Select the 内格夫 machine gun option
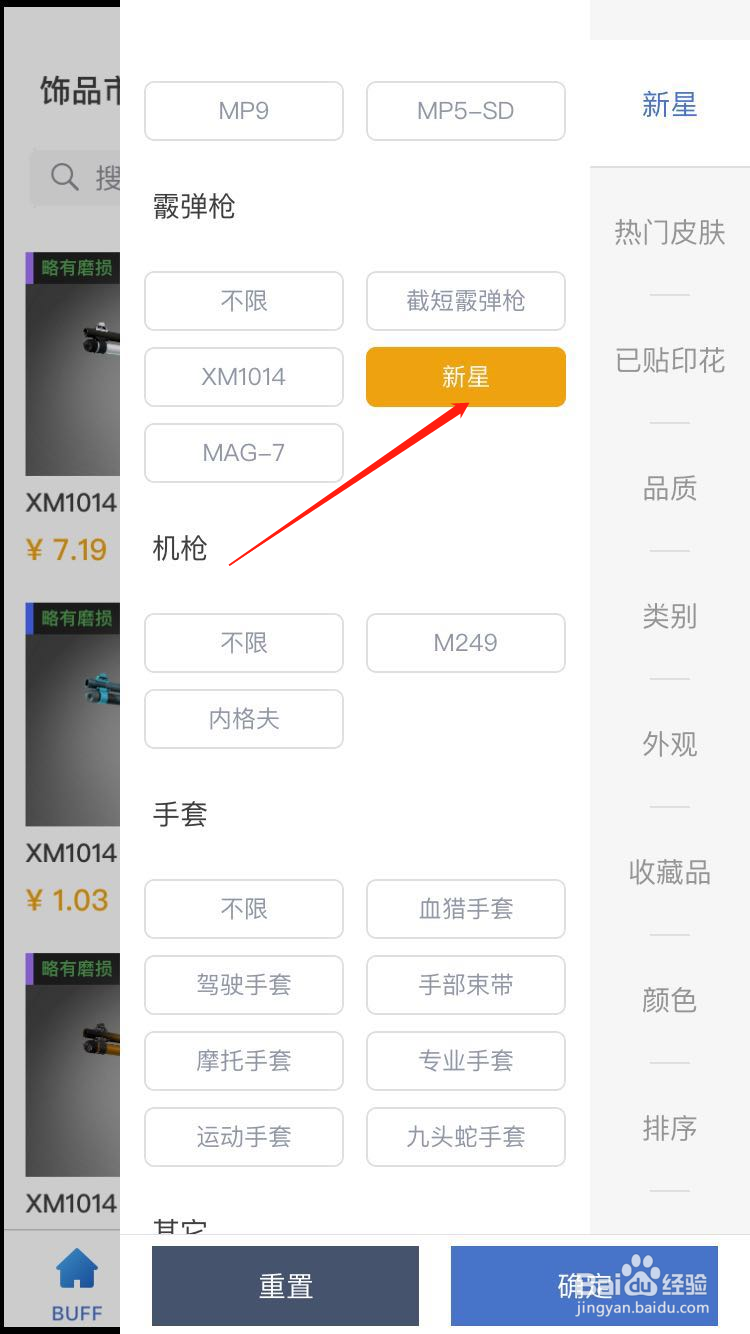The image size is (750, 1334). (x=243, y=719)
